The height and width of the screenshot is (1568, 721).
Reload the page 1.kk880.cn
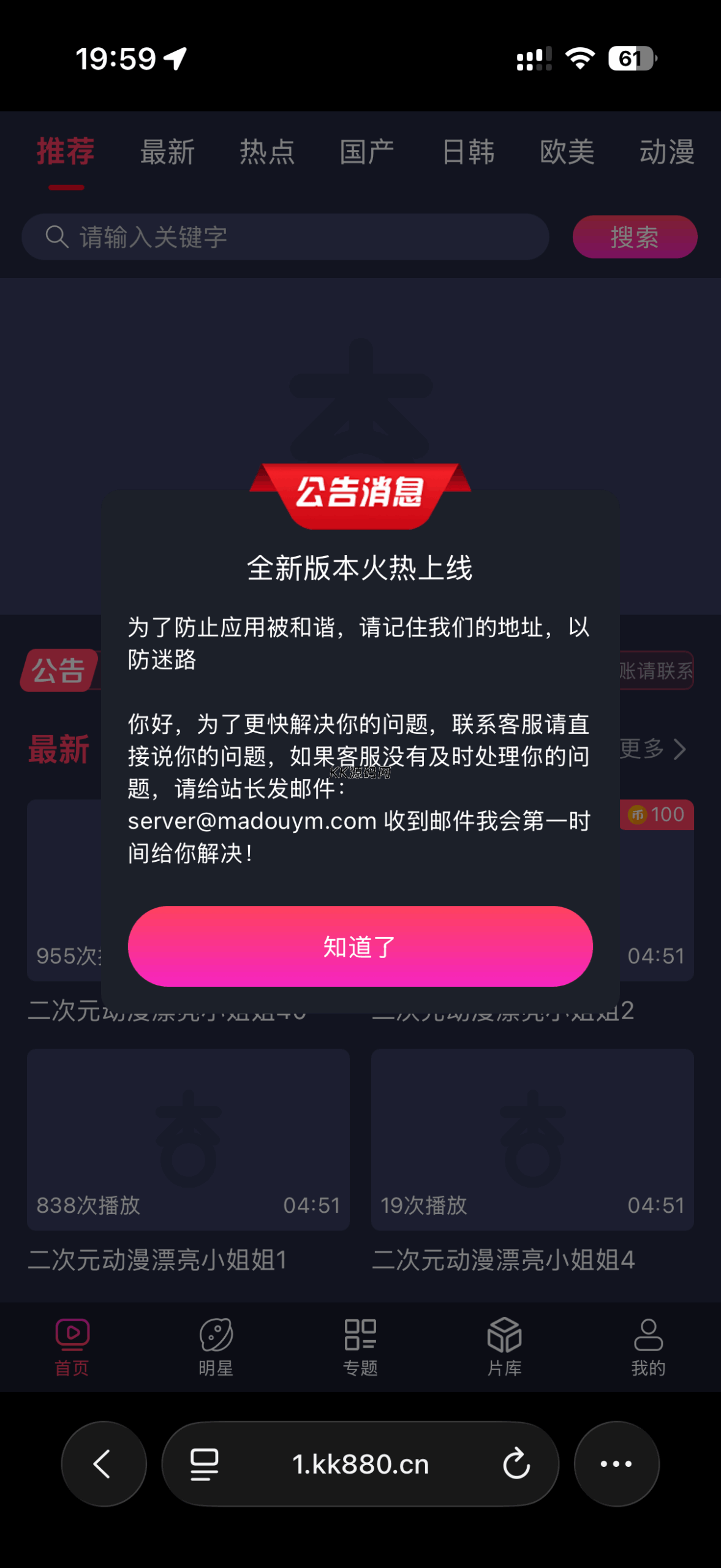tap(516, 1464)
